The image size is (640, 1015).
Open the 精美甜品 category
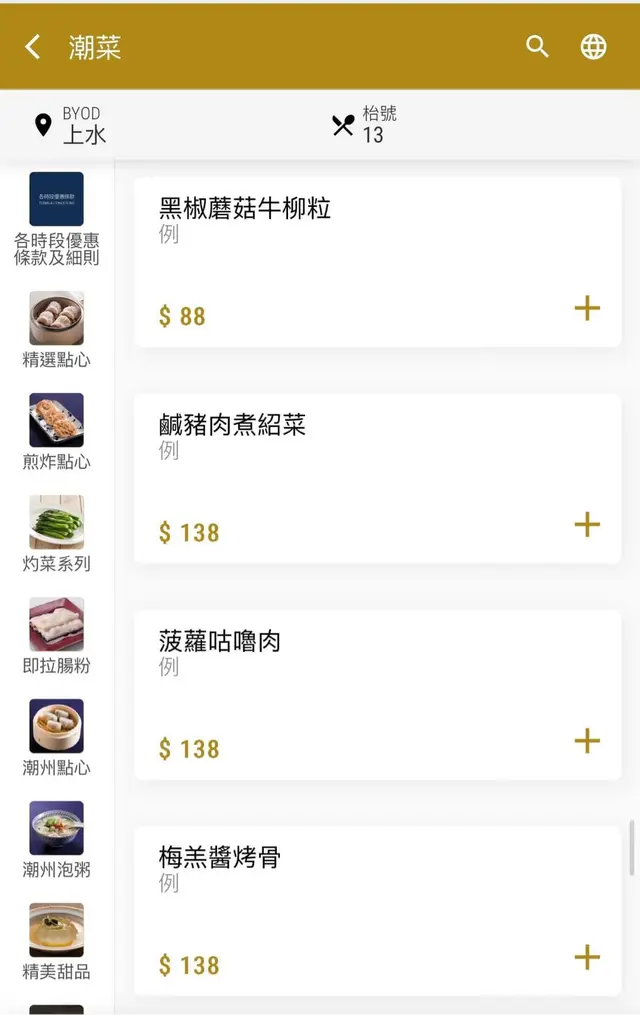56,941
